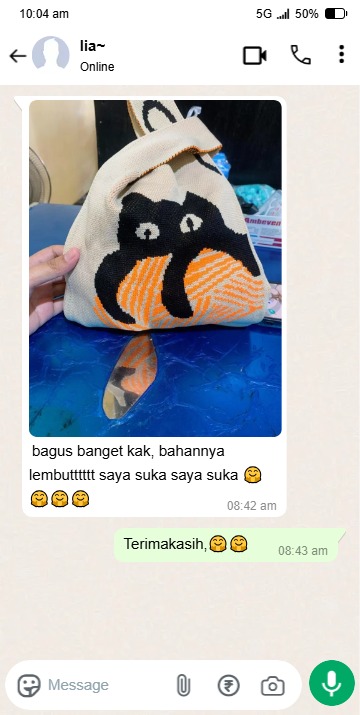Open the emoji sticker picker
The width and height of the screenshot is (360, 715).
coord(29,685)
